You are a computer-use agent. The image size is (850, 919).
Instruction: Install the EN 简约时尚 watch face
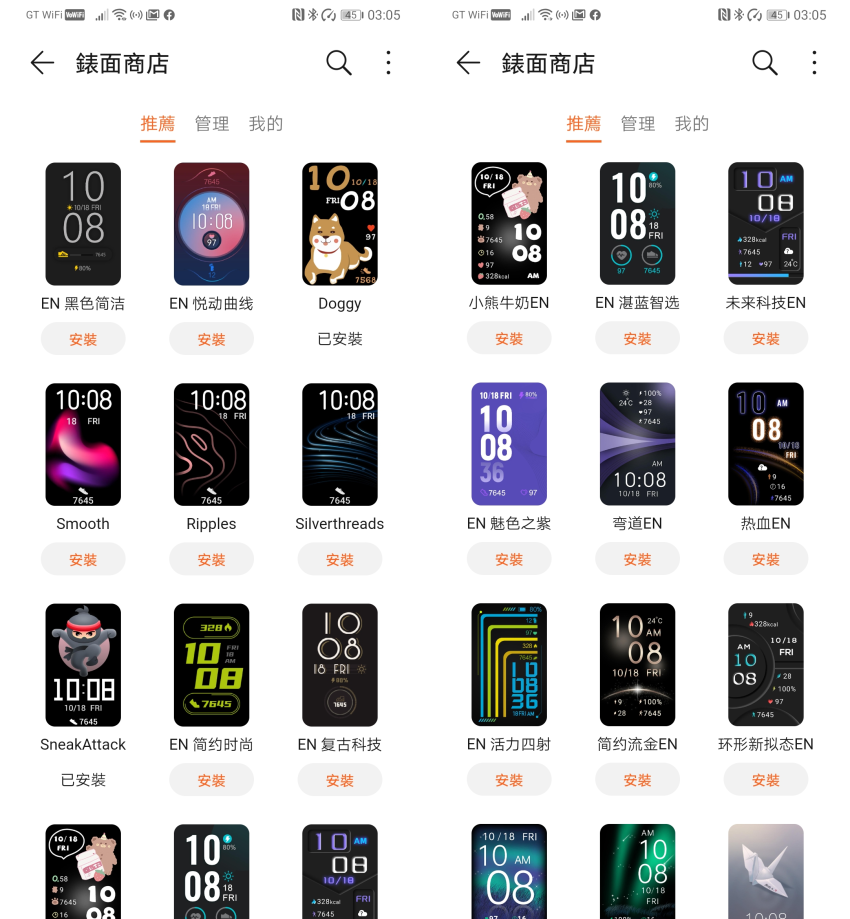point(211,780)
